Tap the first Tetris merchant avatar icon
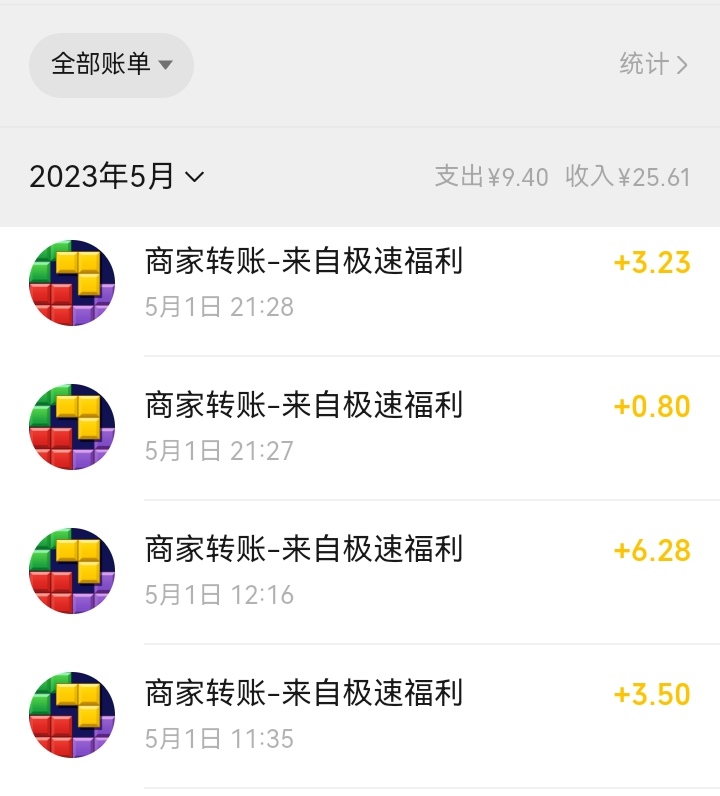Image resolution: width=720 pixels, height=796 pixels. [x=71, y=283]
